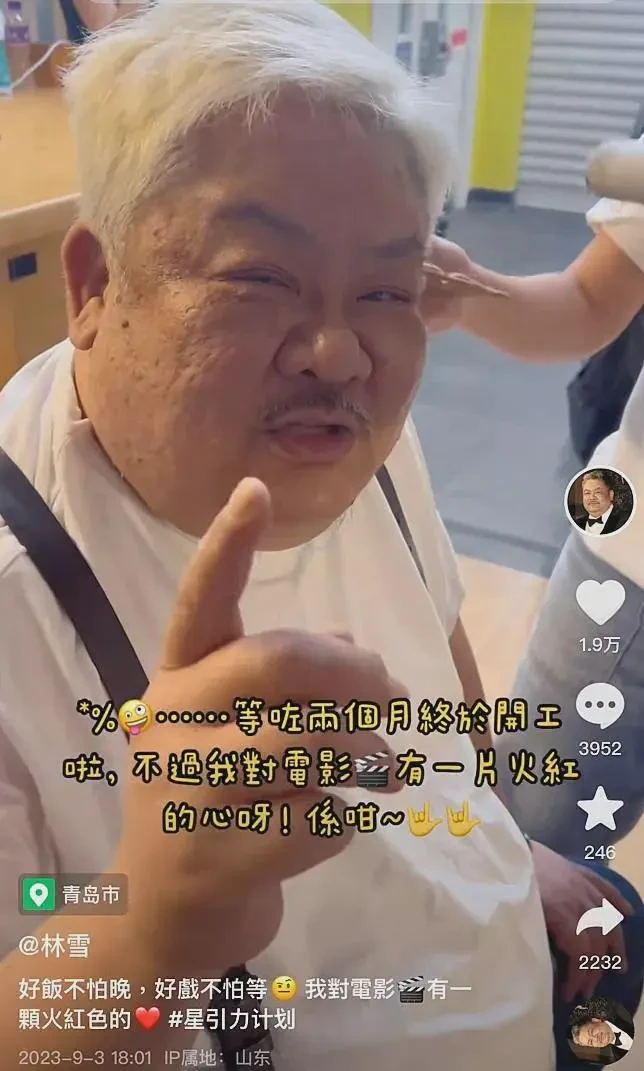Screen dimensions: 644x1071
Task: Open 林雪's profile avatar
Action: pos(600,502)
